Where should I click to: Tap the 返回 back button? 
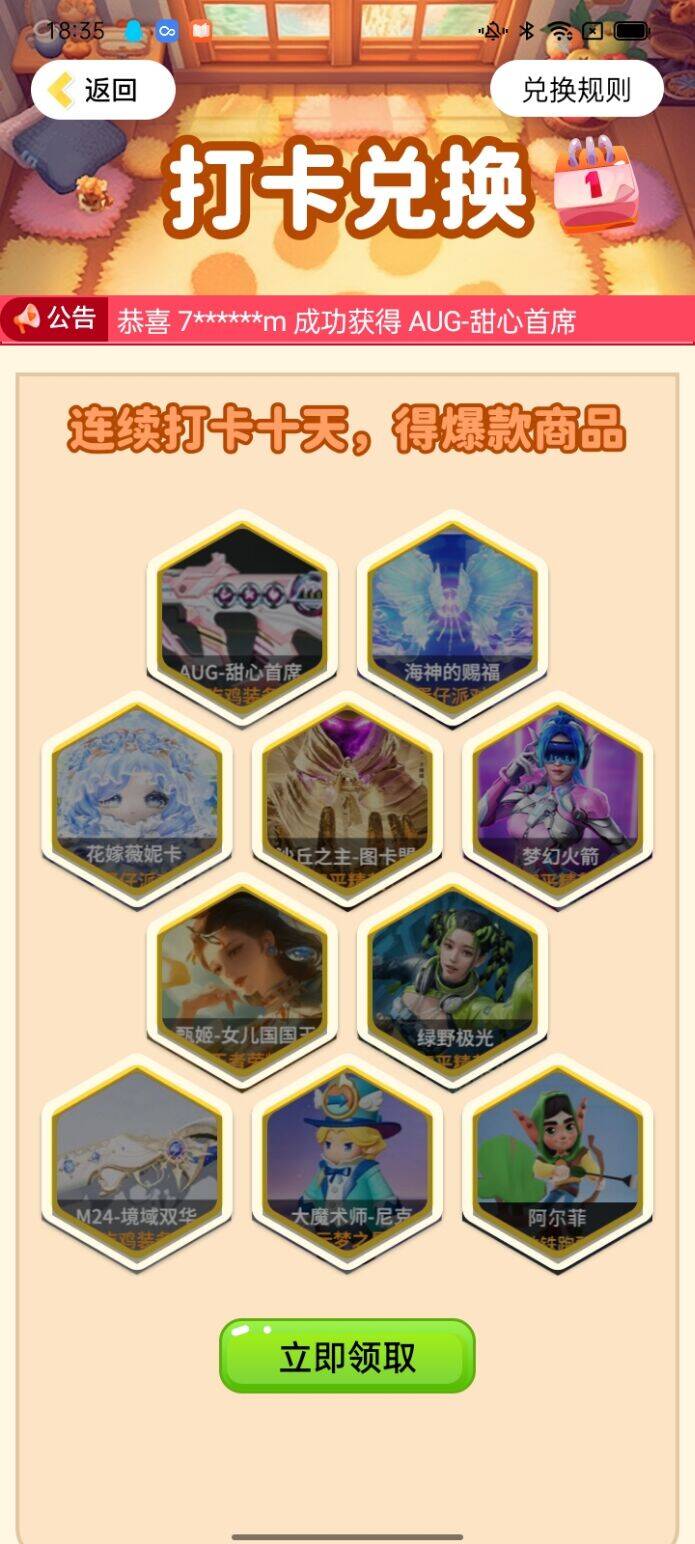103,90
